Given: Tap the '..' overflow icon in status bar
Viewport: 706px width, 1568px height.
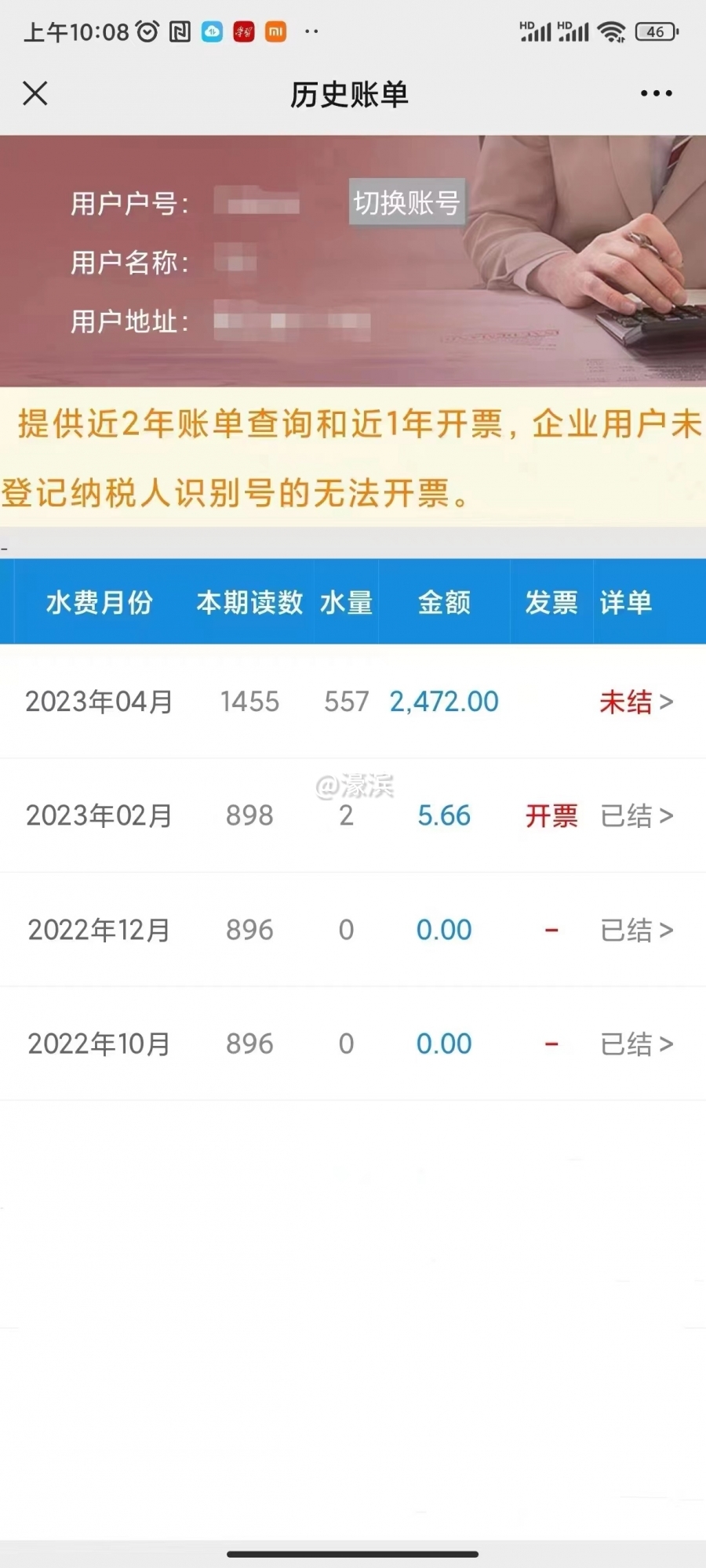Looking at the screenshot, I should 311,33.
